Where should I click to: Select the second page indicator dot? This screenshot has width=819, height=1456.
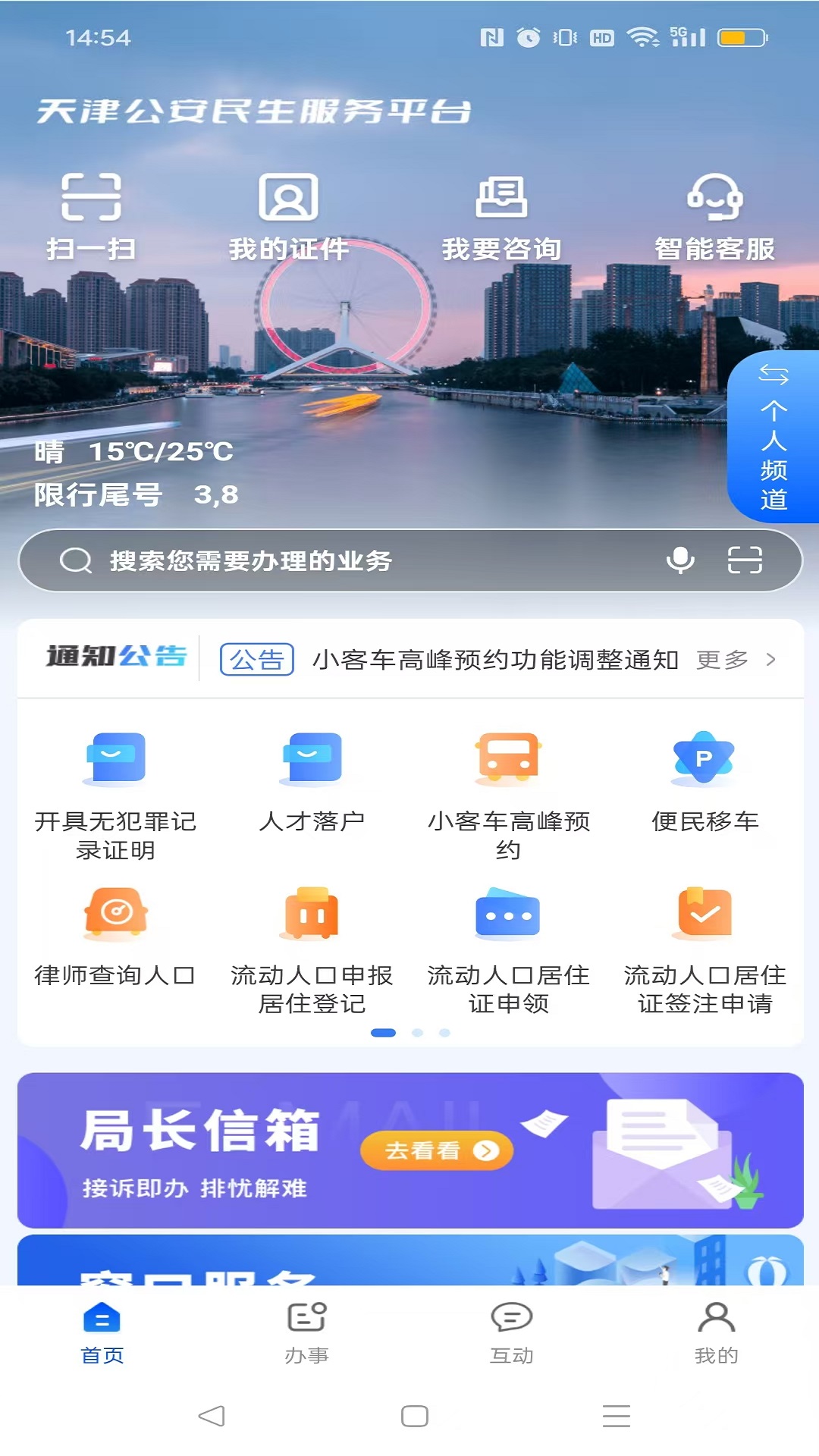point(416,1032)
